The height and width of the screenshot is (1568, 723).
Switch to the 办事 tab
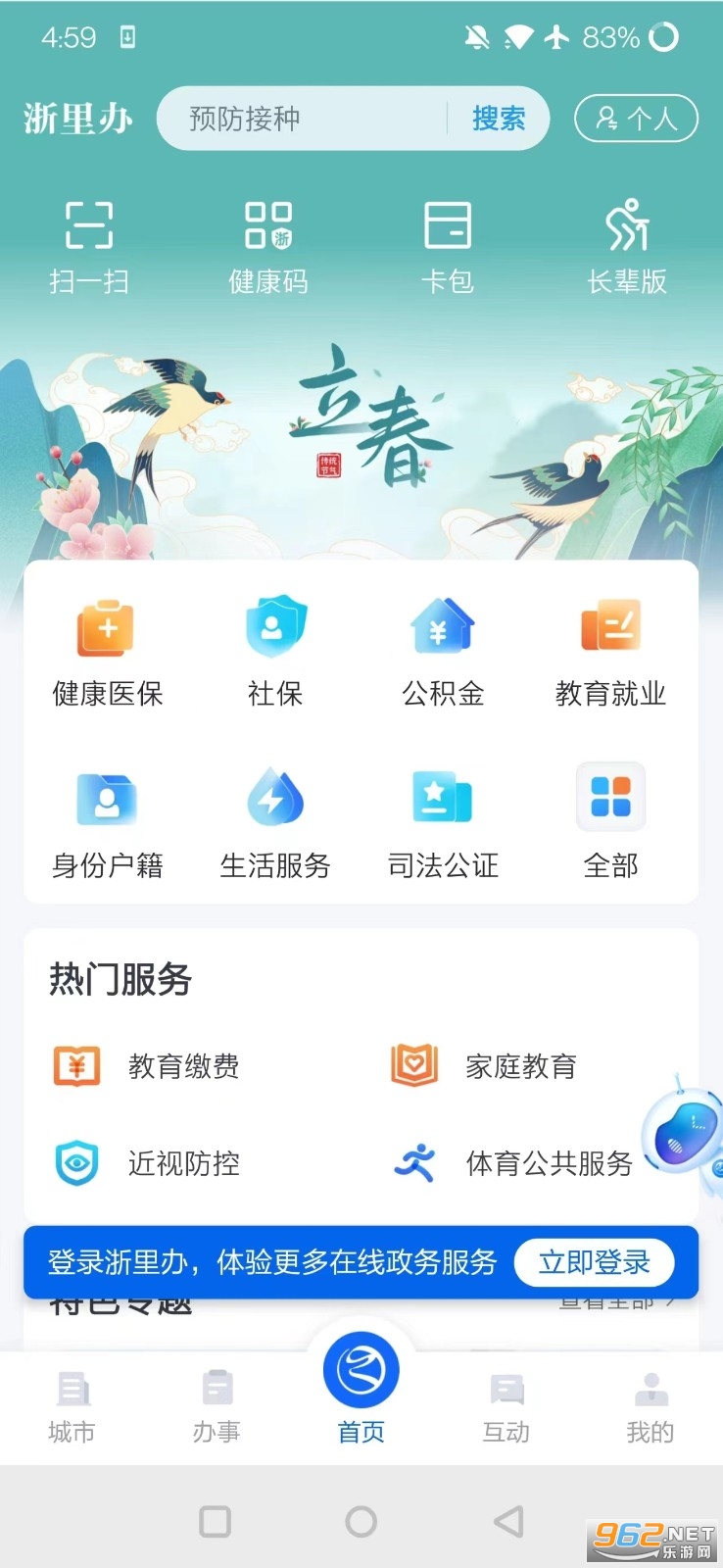pyautogui.click(x=217, y=1406)
